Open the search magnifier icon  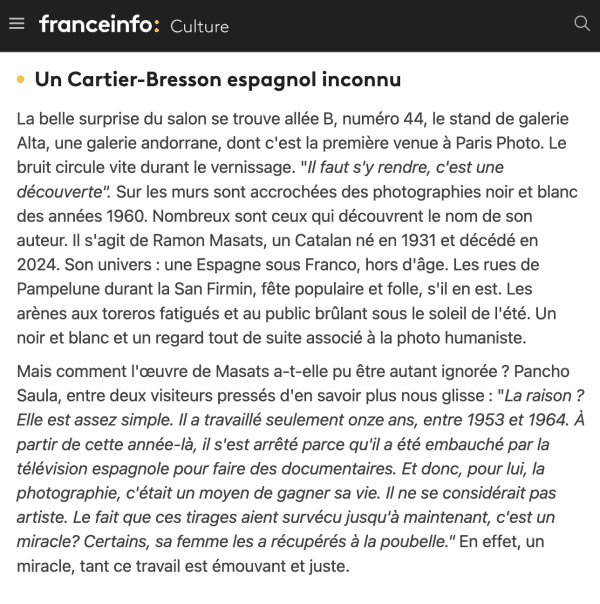tap(582, 24)
